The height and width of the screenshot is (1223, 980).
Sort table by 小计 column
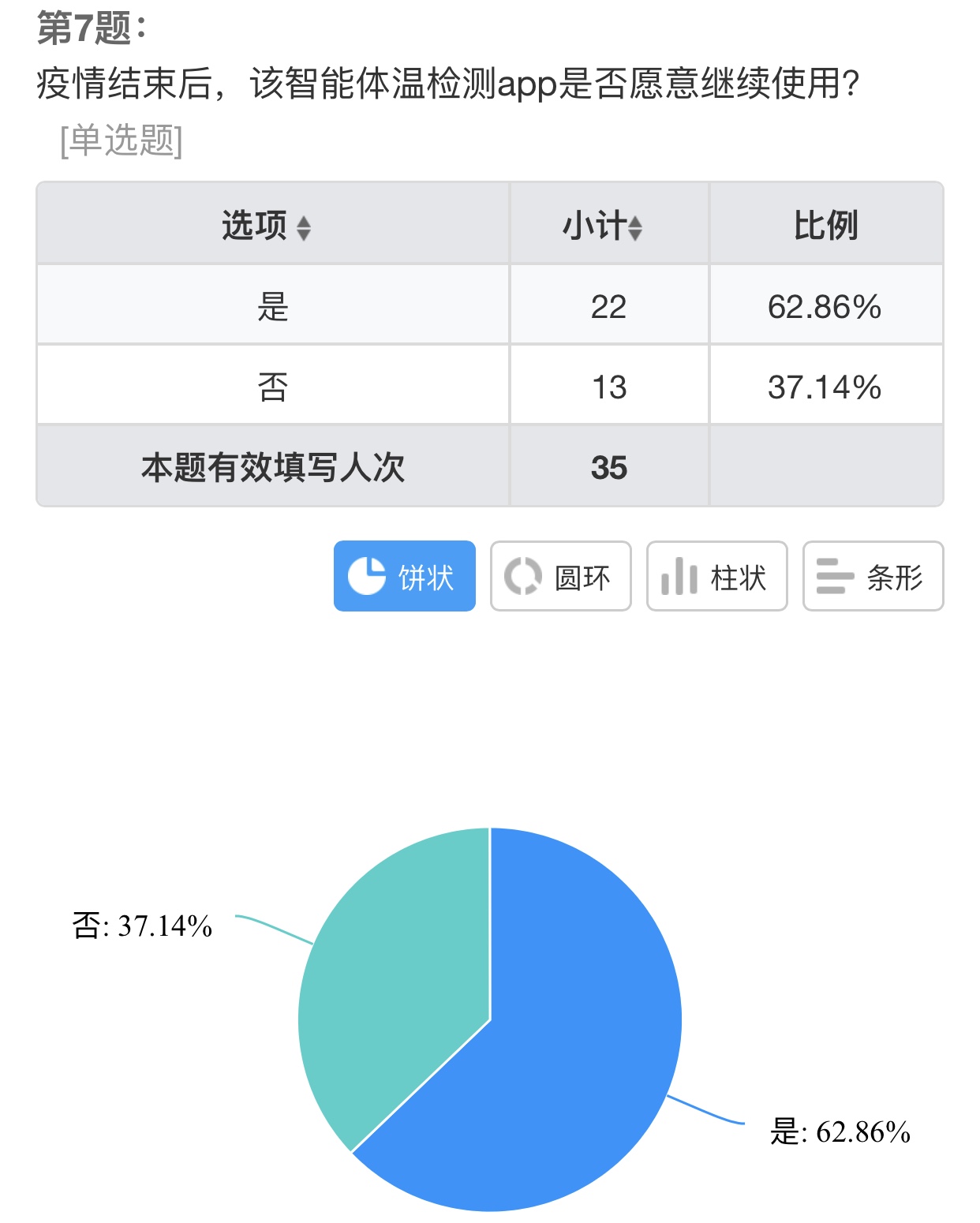tap(634, 228)
